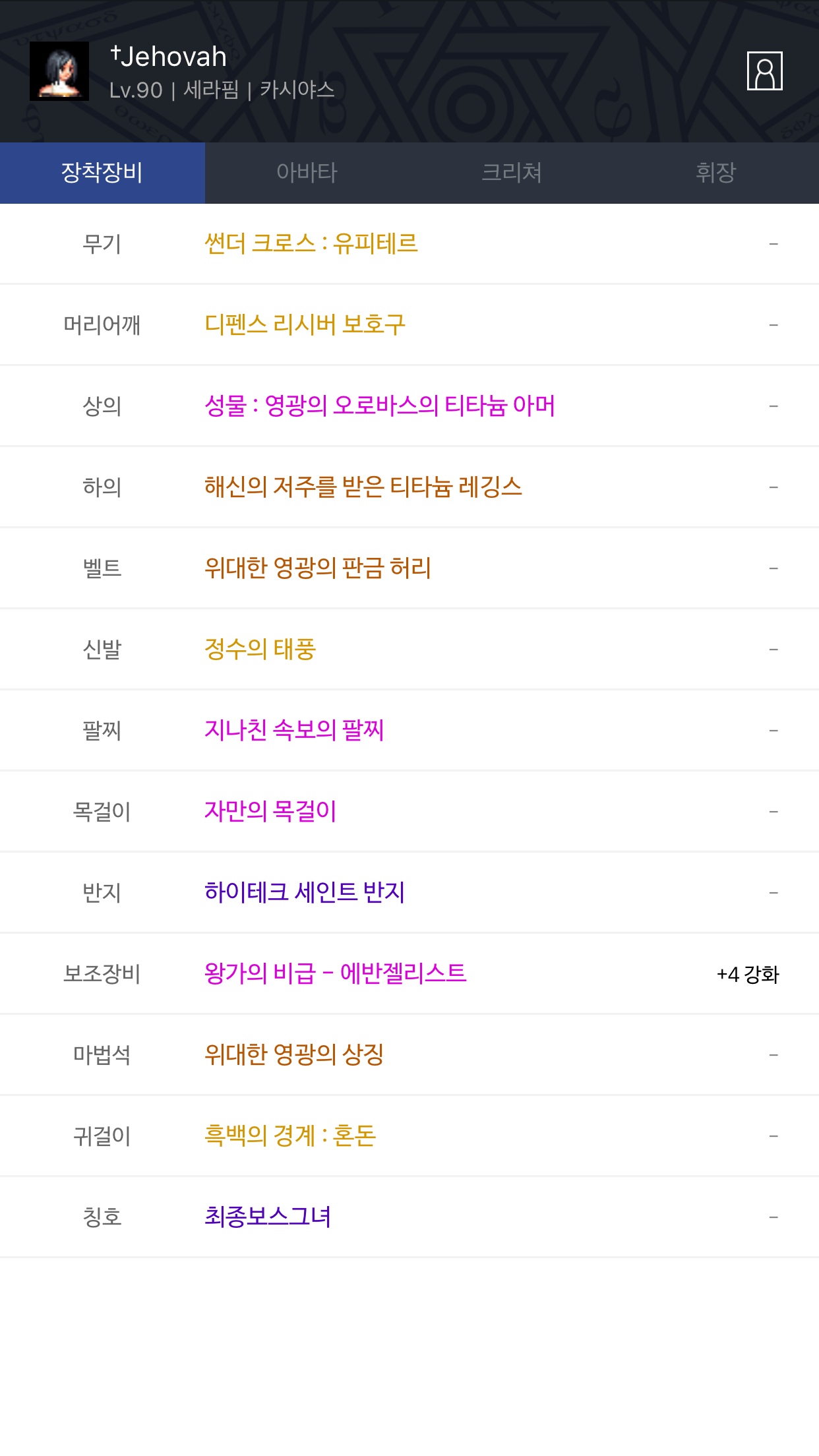This screenshot has width=819, height=1456.
Task: Open 디펜스 리시버 보호구 item details
Action: click(x=305, y=324)
